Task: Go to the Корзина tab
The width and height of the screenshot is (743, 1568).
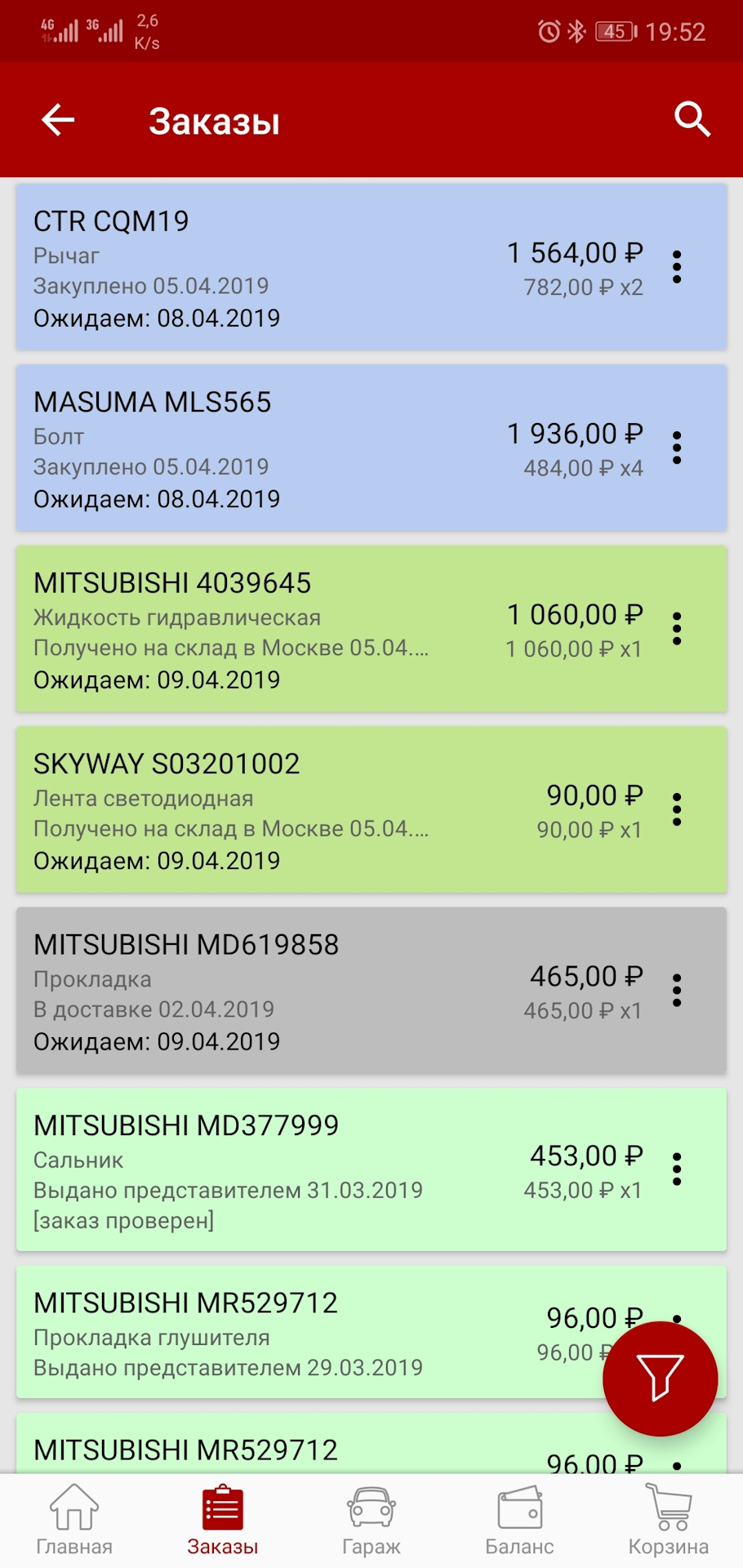Action: coord(668,1519)
